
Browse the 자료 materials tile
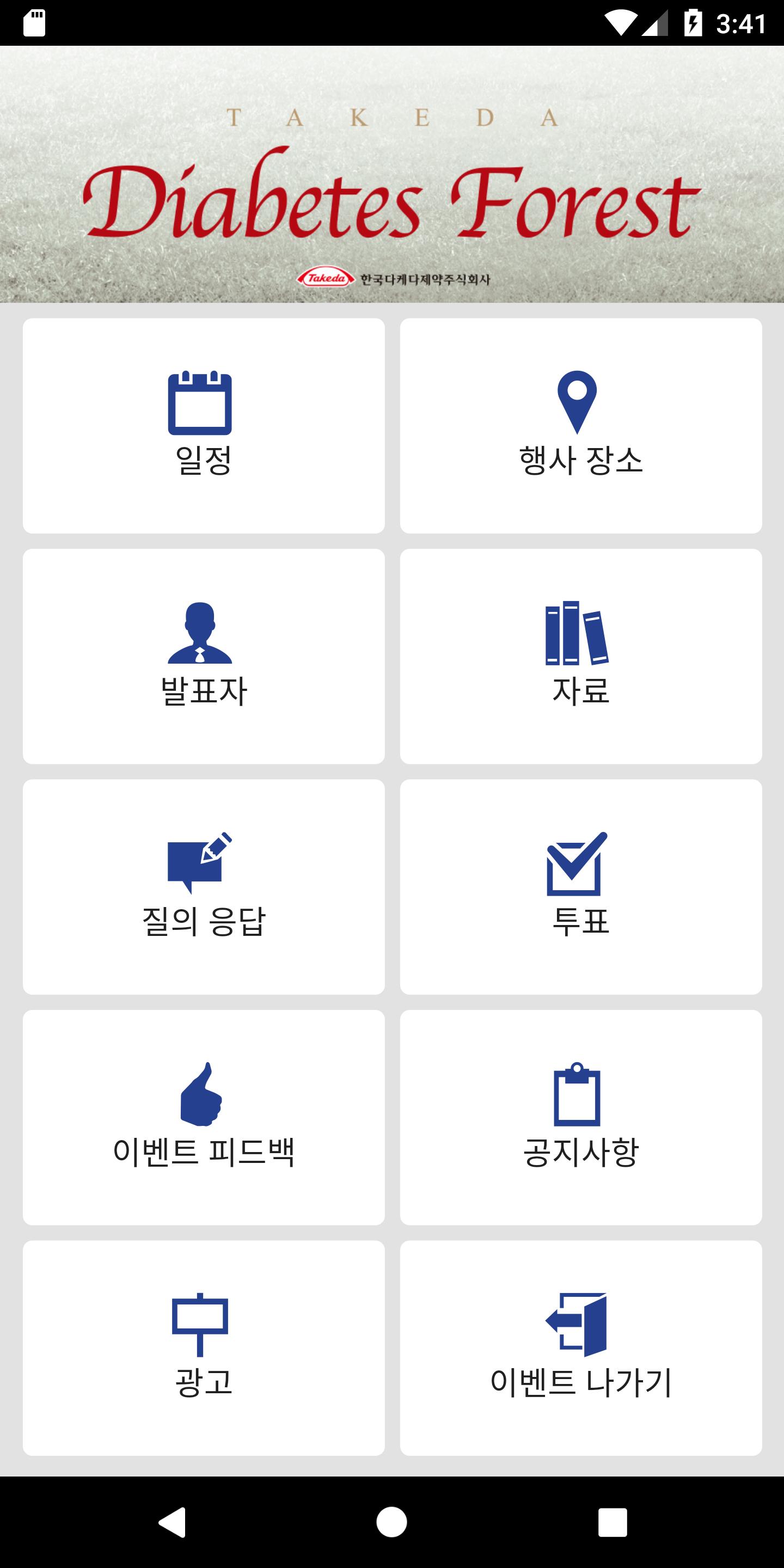581,656
